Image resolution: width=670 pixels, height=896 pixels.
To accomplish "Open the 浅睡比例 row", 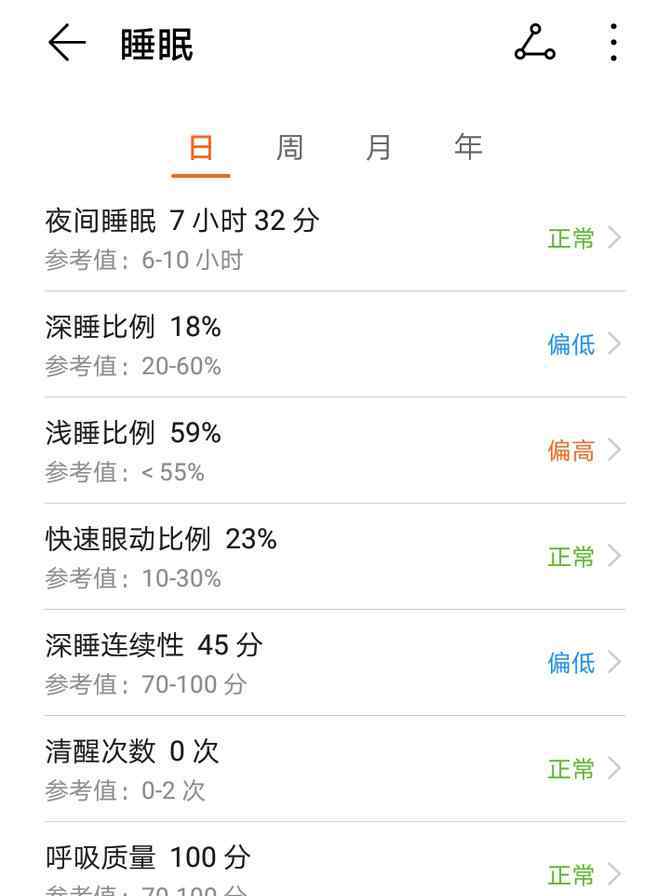I will click(334, 451).
